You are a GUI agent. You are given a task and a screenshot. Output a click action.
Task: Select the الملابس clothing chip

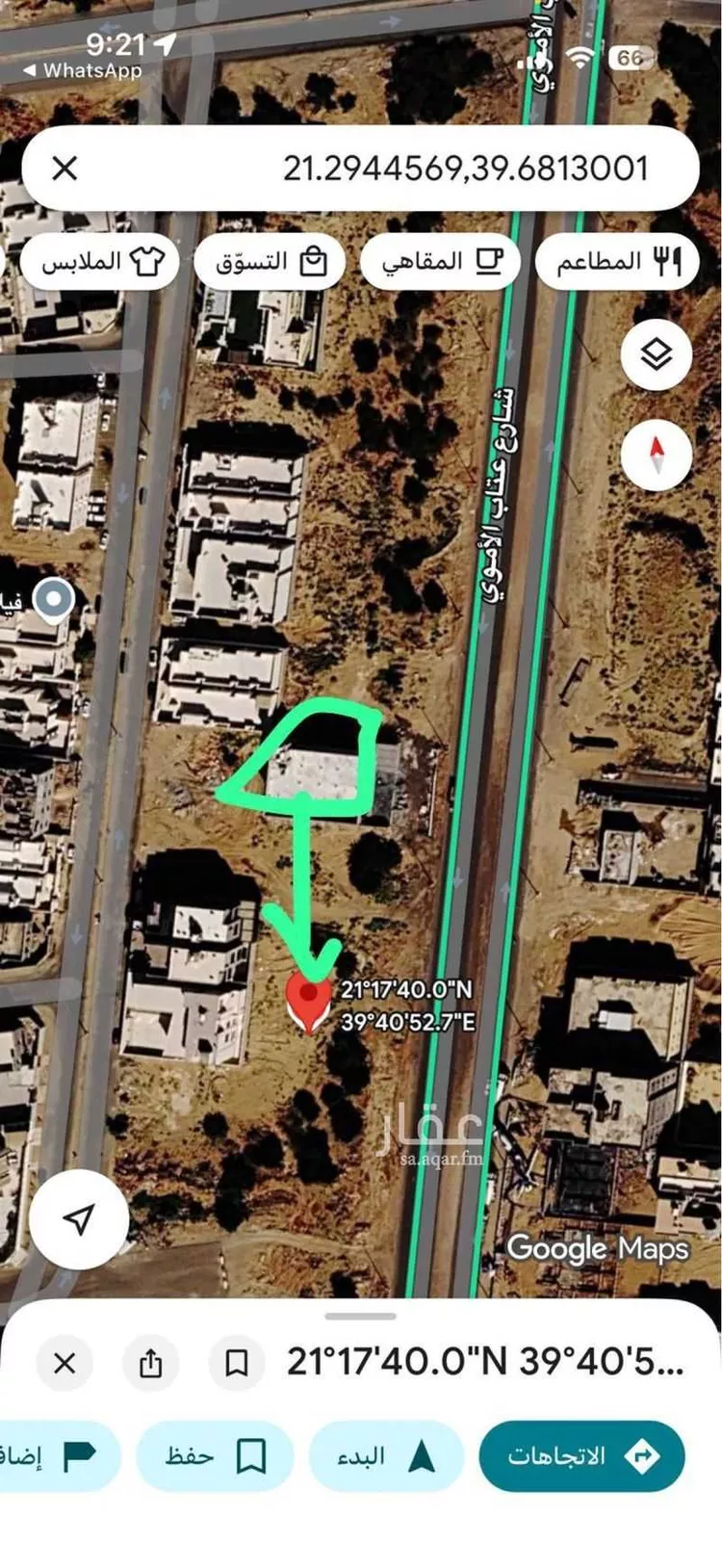101,261
